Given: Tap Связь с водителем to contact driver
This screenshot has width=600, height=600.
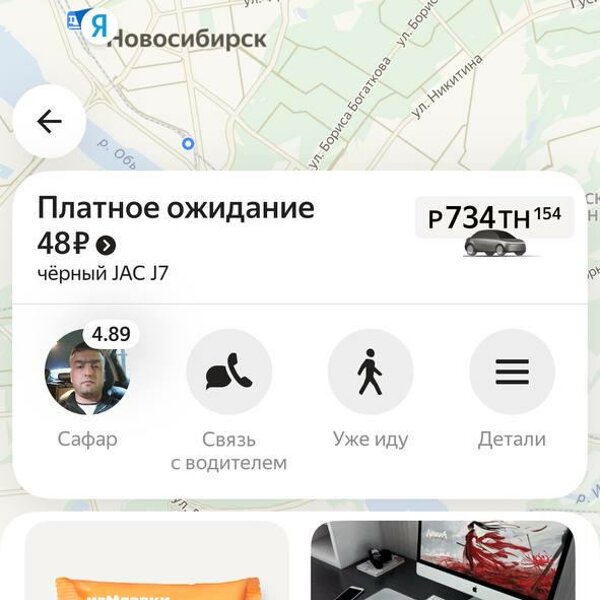Looking at the screenshot, I should point(229,373).
